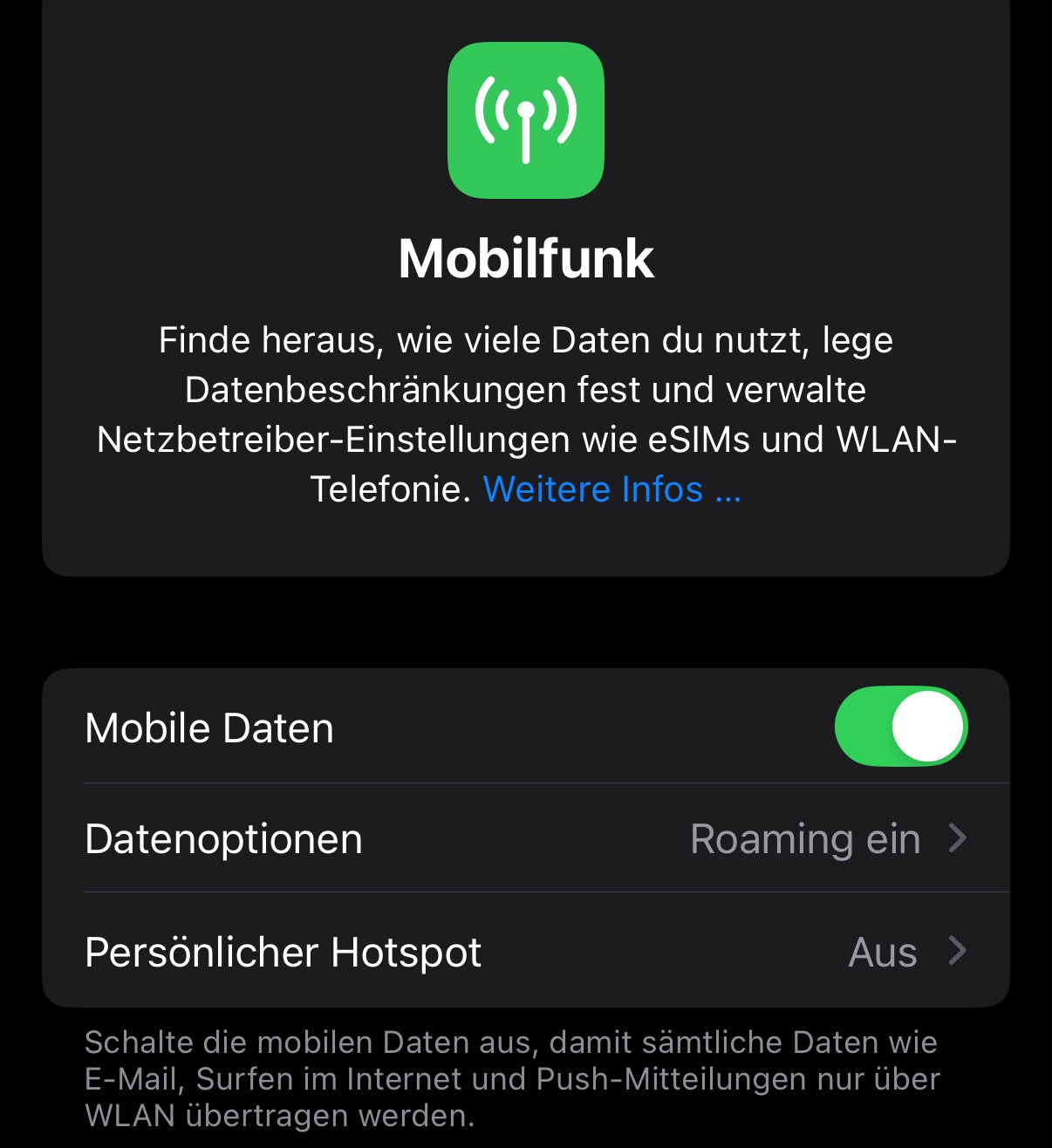This screenshot has height=1148, width=1052.
Task: Open the Weitere Infos link
Action: click(x=611, y=490)
